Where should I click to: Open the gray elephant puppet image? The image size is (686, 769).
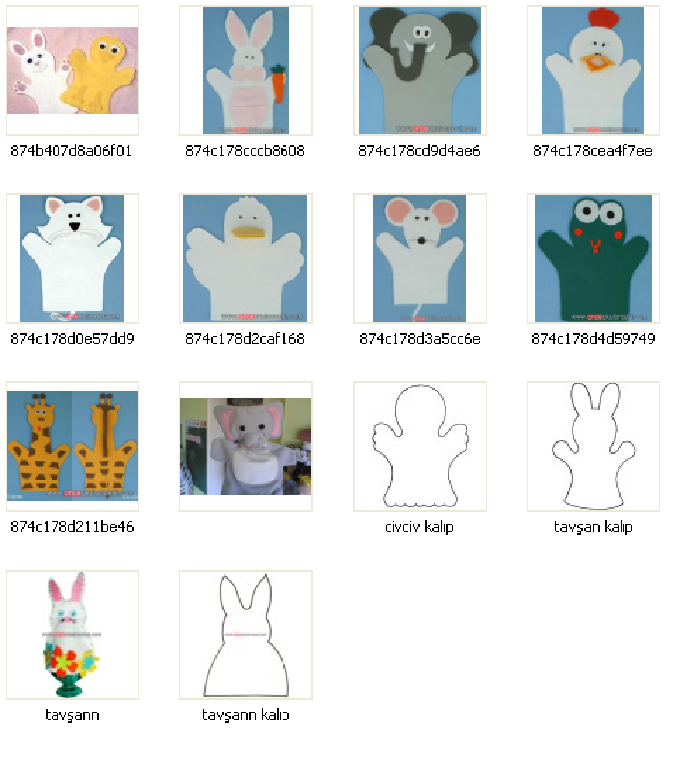click(419, 70)
